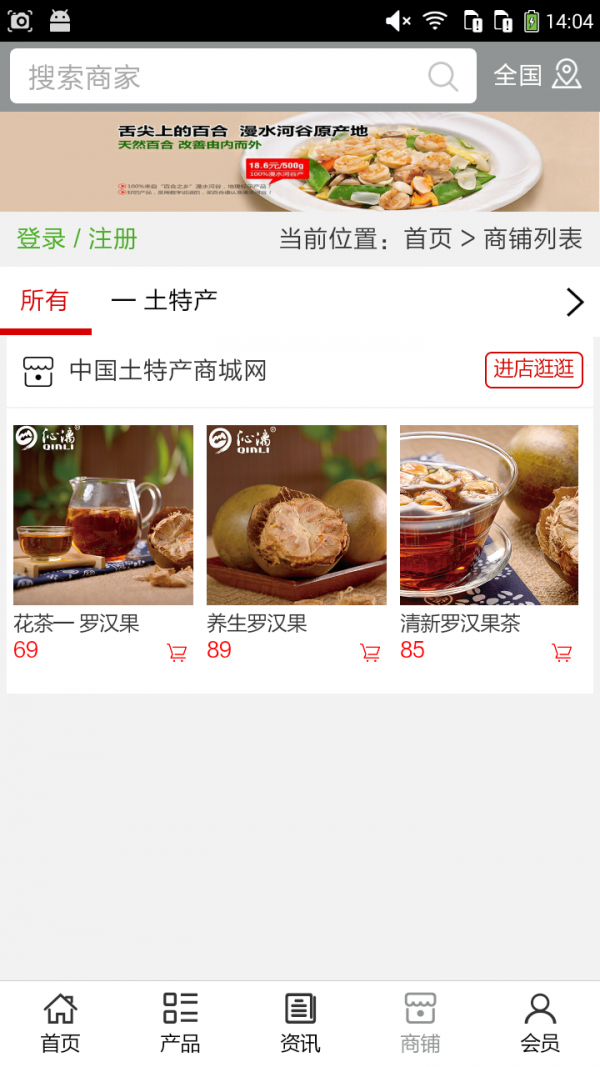Viewport: 600px width, 1067px height.
Task: View the 养生罗汉果 product
Action: coord(296,515)
